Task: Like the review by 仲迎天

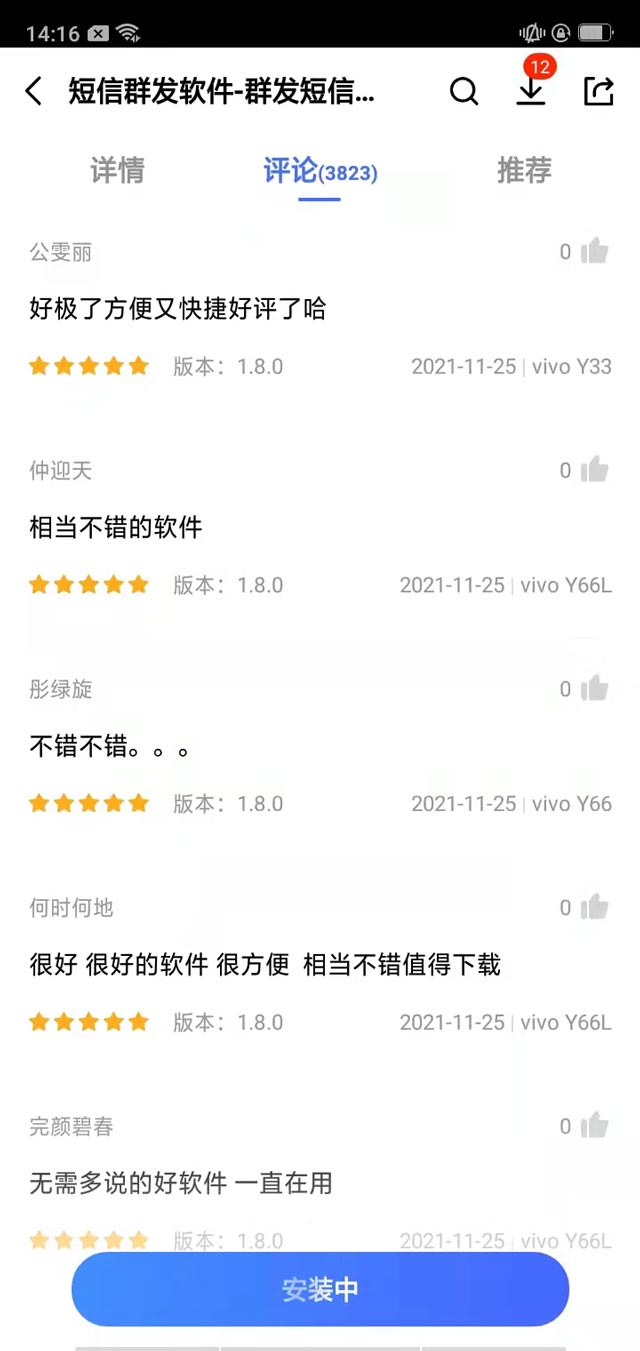Action: pyautogui.click(x=595, y=469)
